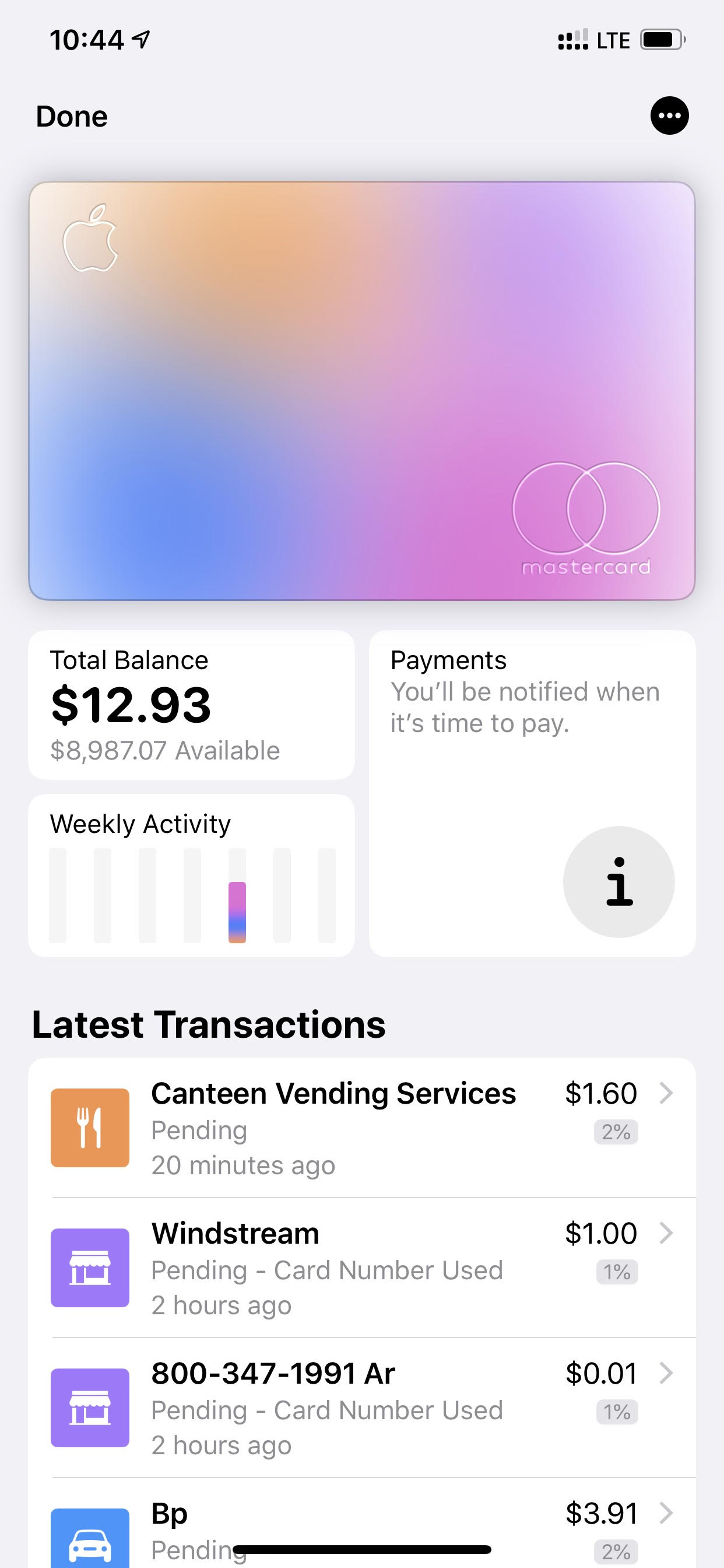Tap Done to close the card view
Screen dimensions: 724x1568
(72, 116)
